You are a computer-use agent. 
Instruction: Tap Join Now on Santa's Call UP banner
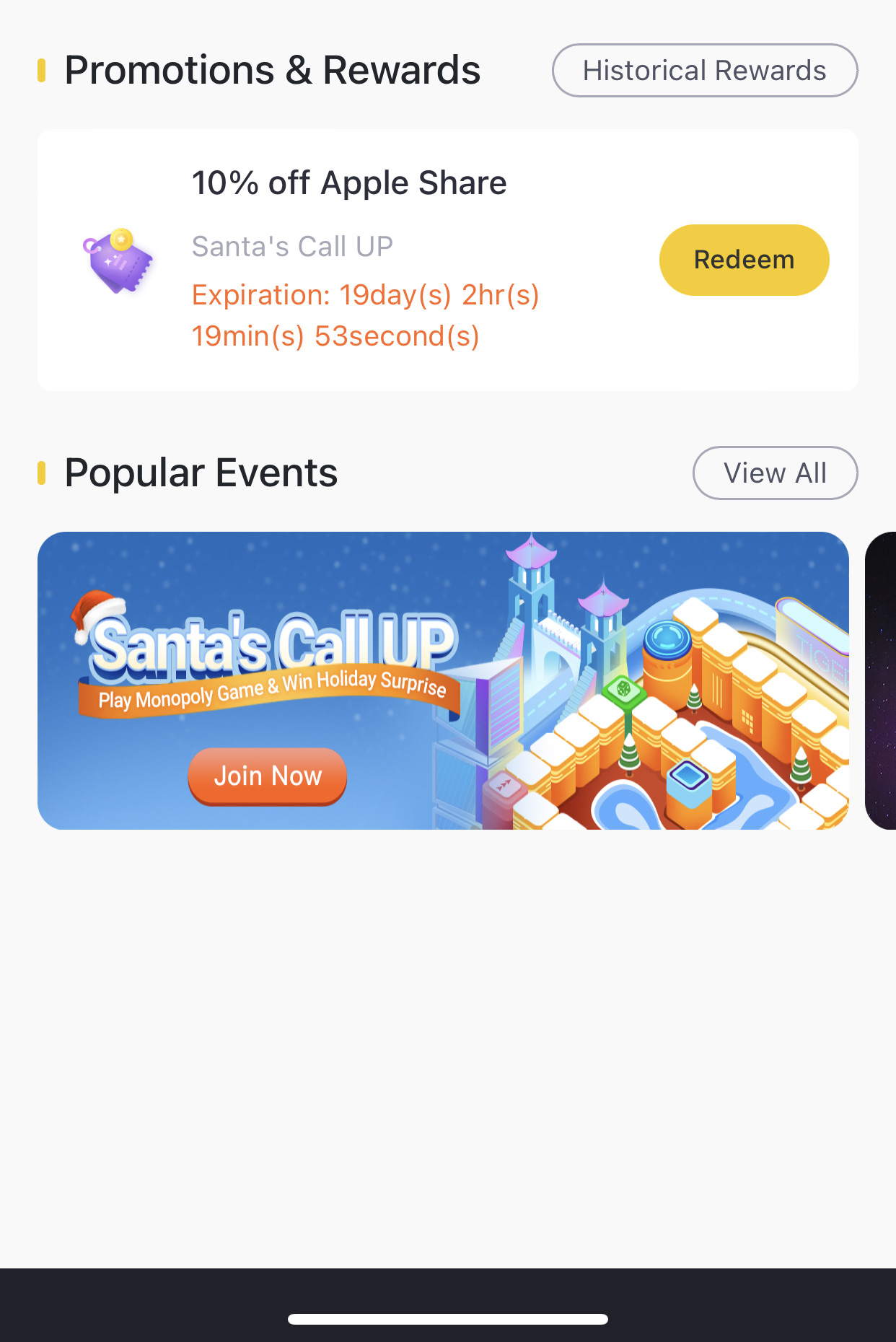[268, 776]
